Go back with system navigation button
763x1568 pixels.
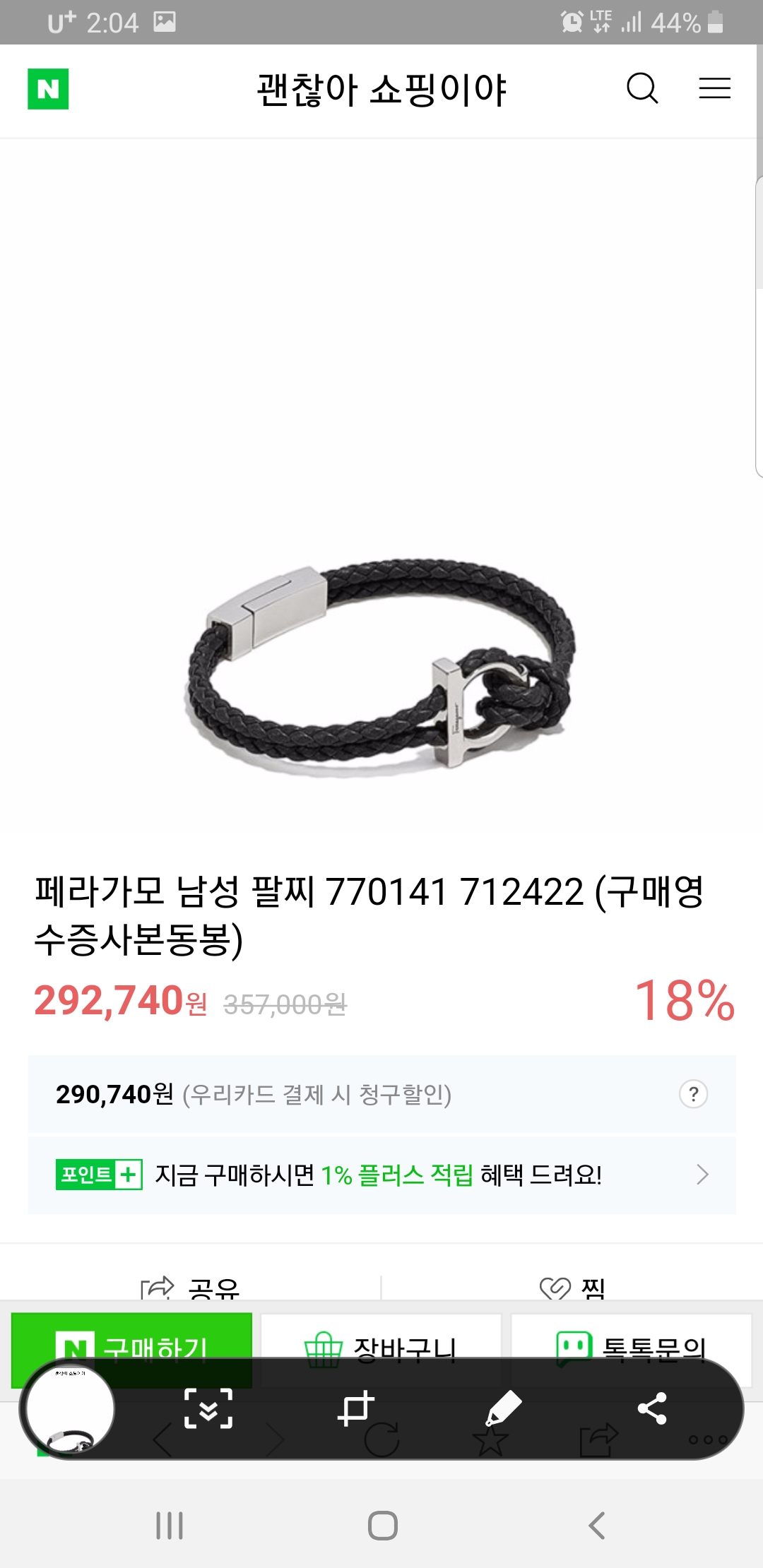pos(597,1526)
